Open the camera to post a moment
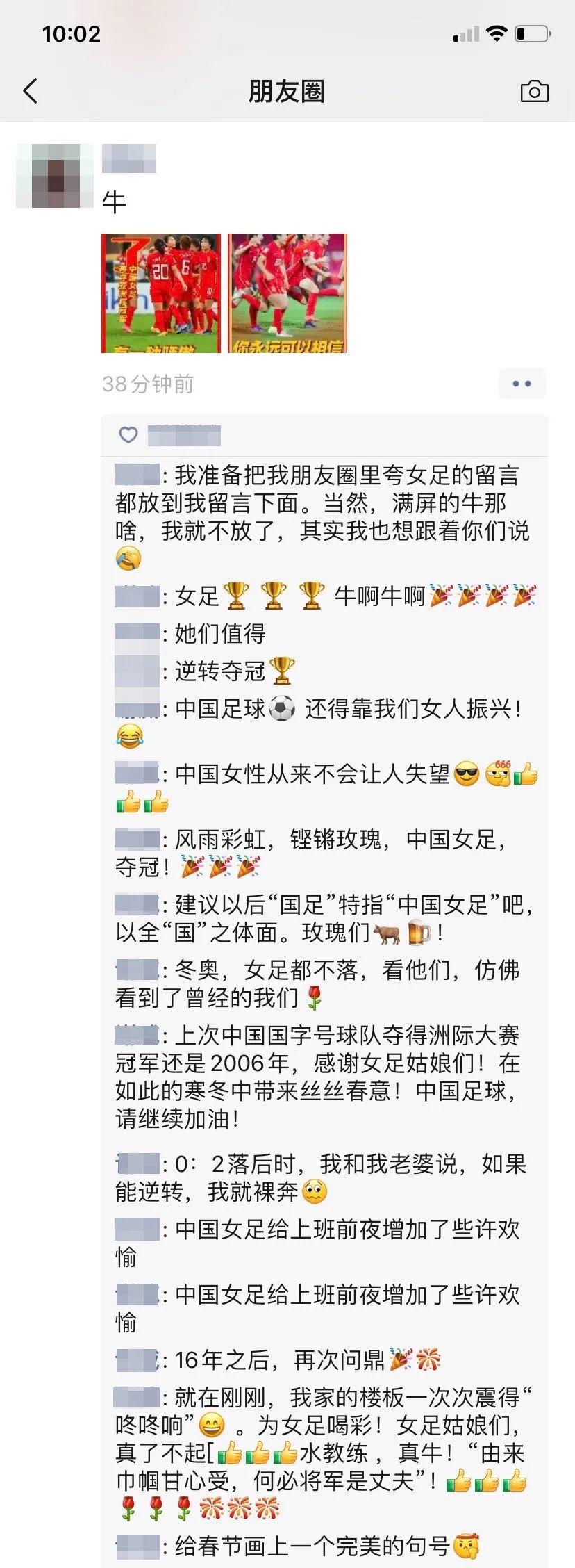575x1568 pixels. [534, 91]
